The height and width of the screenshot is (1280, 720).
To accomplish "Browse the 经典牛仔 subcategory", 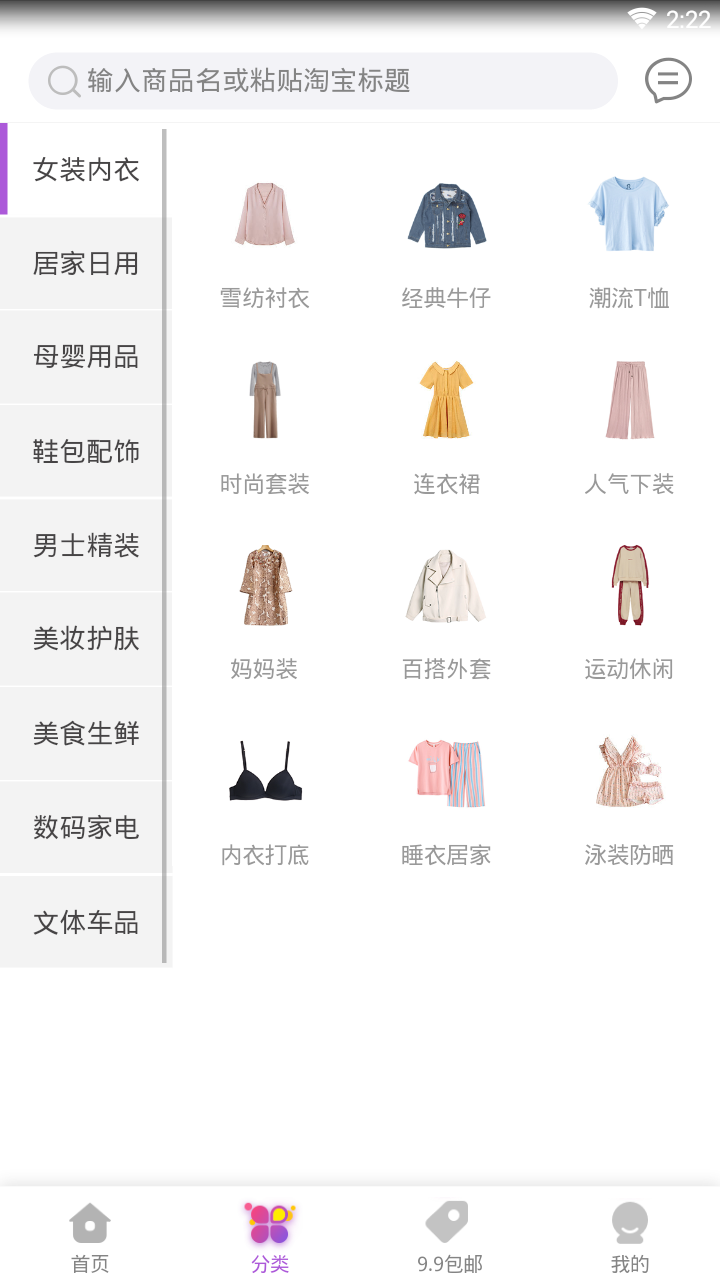I will pos(446,240).
